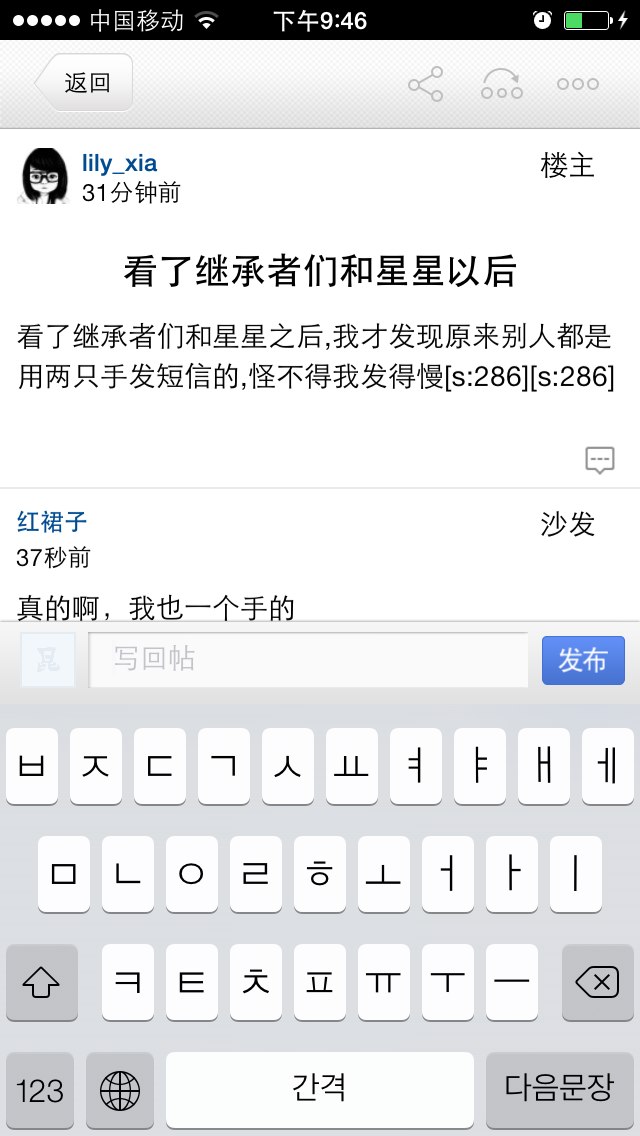Switch keyboard language with the globe key
The height and width of the screenshot is (1136, 640).
point(120,1089)
